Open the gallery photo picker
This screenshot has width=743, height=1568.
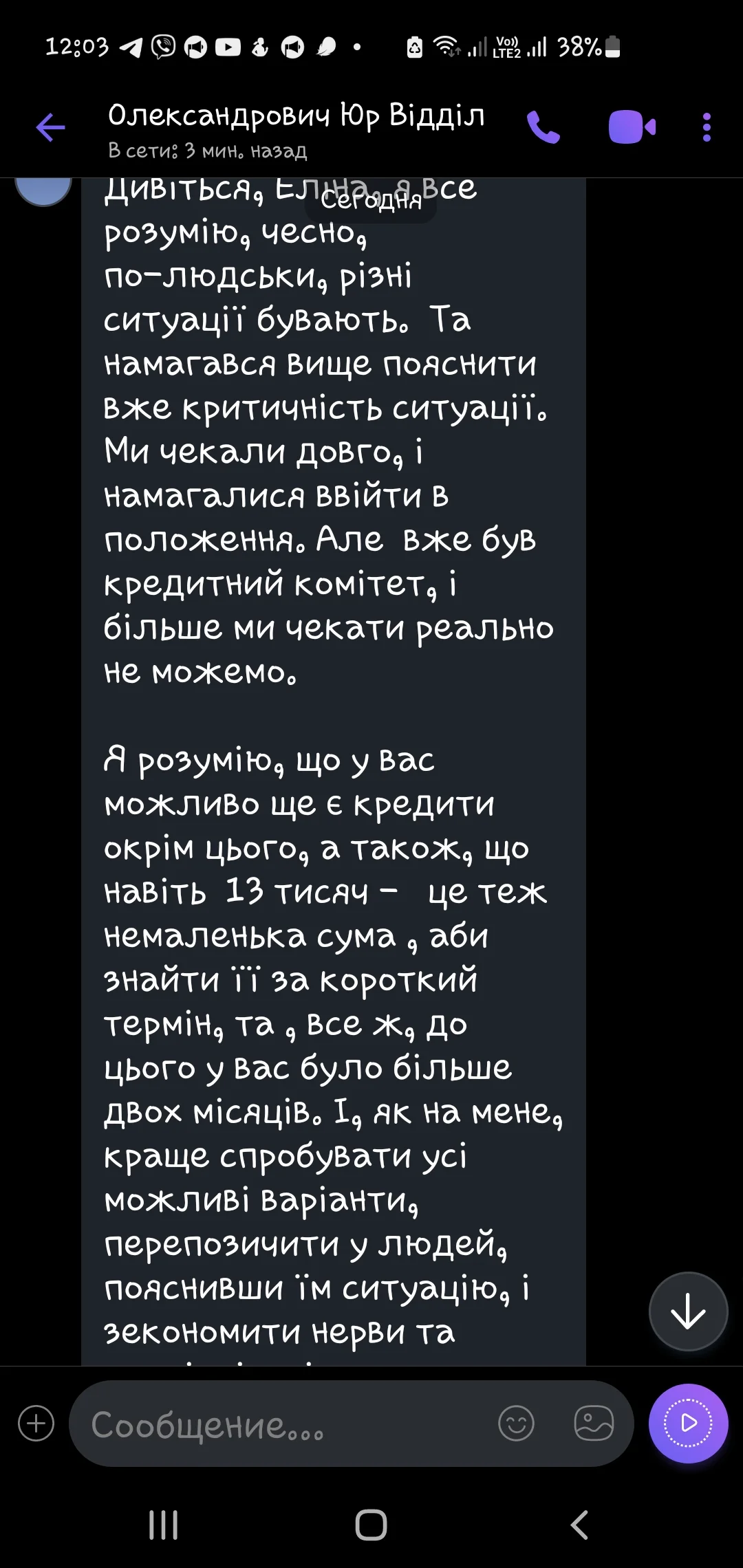(x=594, y=1423)
